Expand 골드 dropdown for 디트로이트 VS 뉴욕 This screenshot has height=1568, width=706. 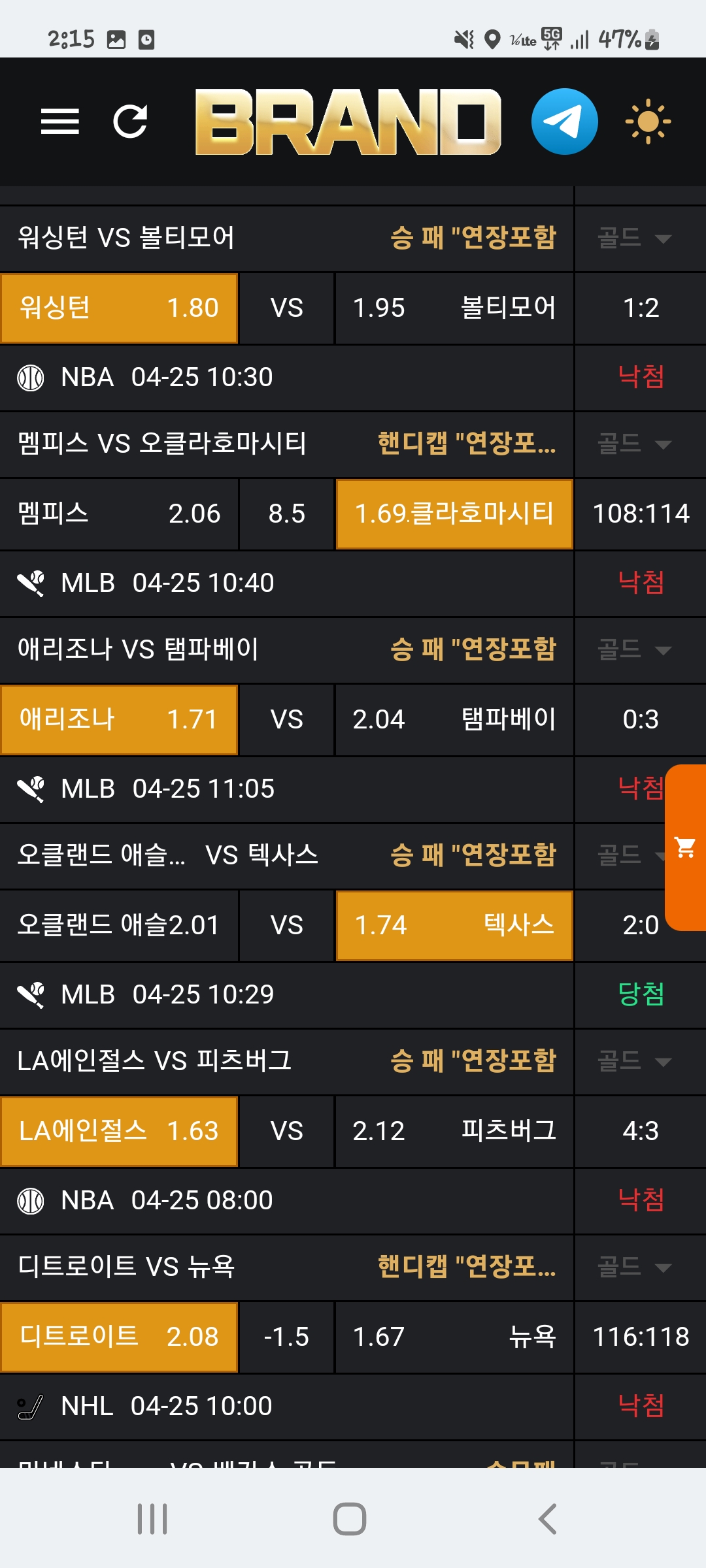635,1267
